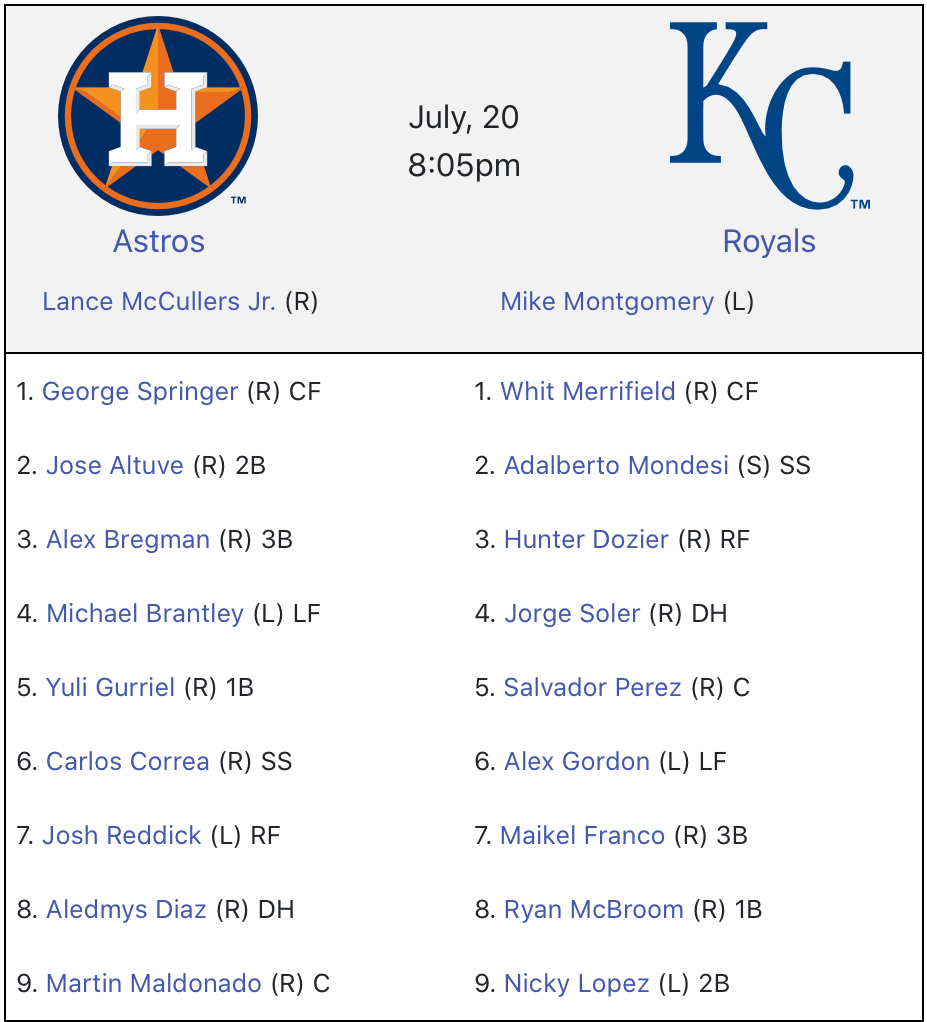The height and width of the screenshot is (1022, 927).
Task: Open Whit Merrifield player link
Action: point(588,392)
